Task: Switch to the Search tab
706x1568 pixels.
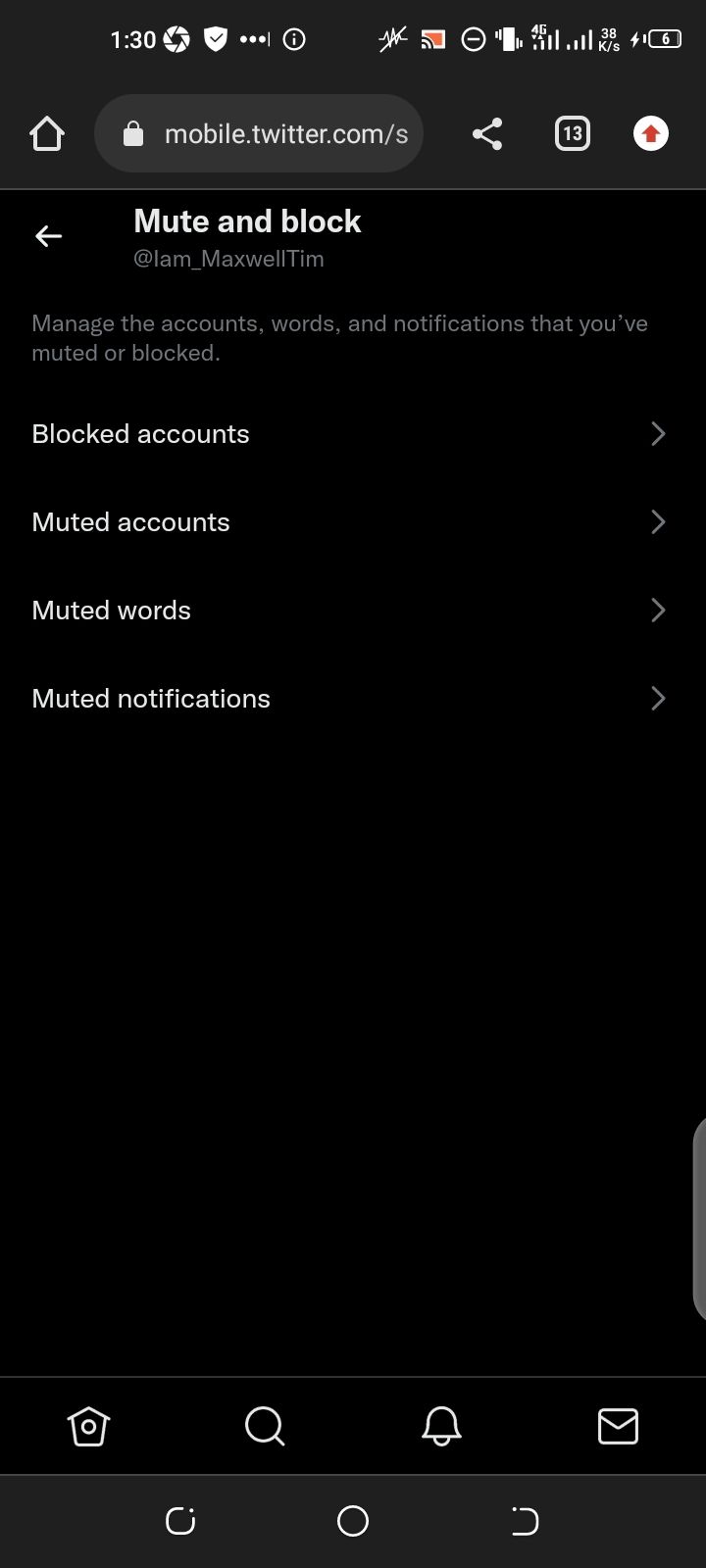Action: tap(265, 1426)
